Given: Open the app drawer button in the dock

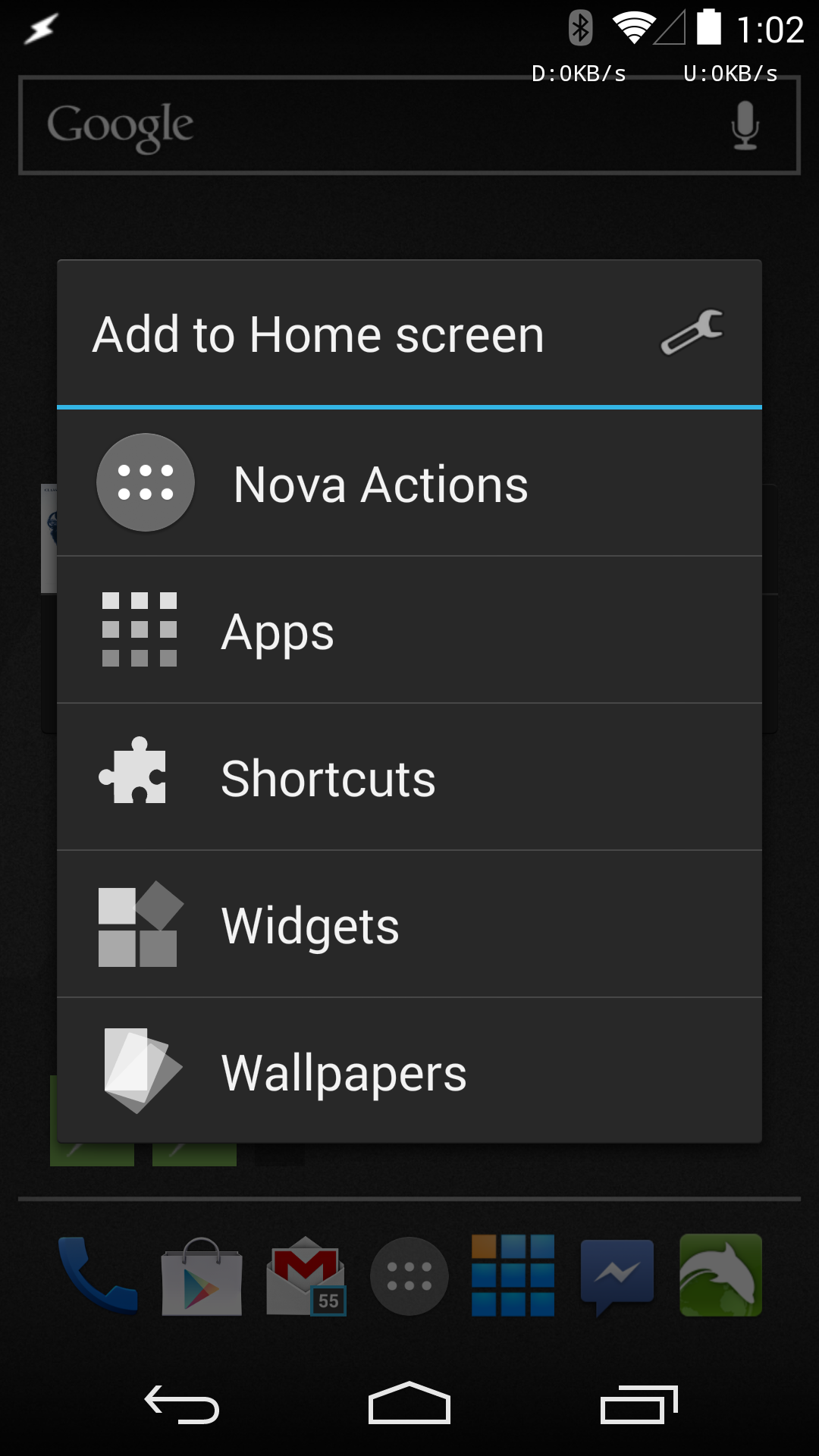Looking at the screenshot, I should [409, 1276].
